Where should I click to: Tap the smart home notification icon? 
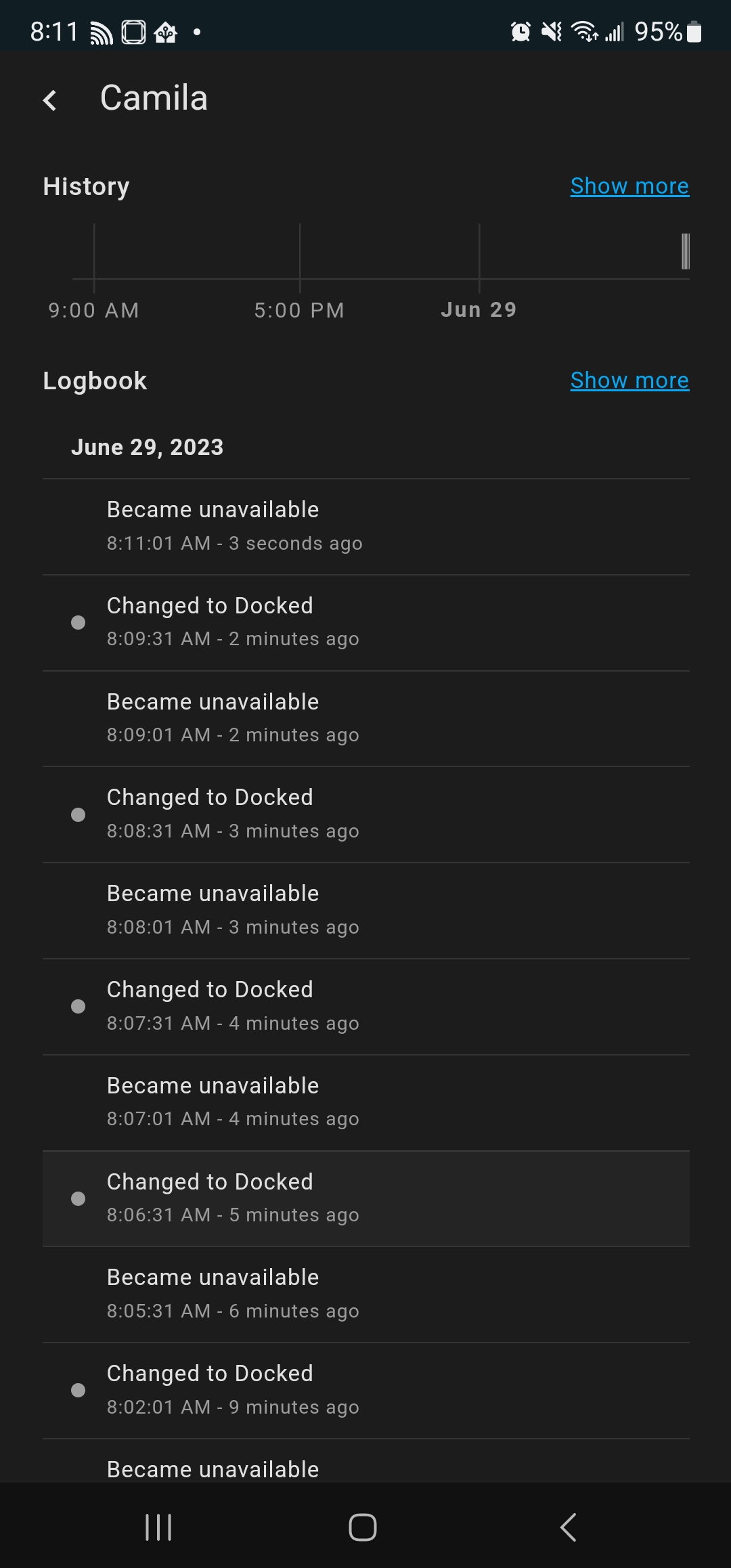pos(164,32)
